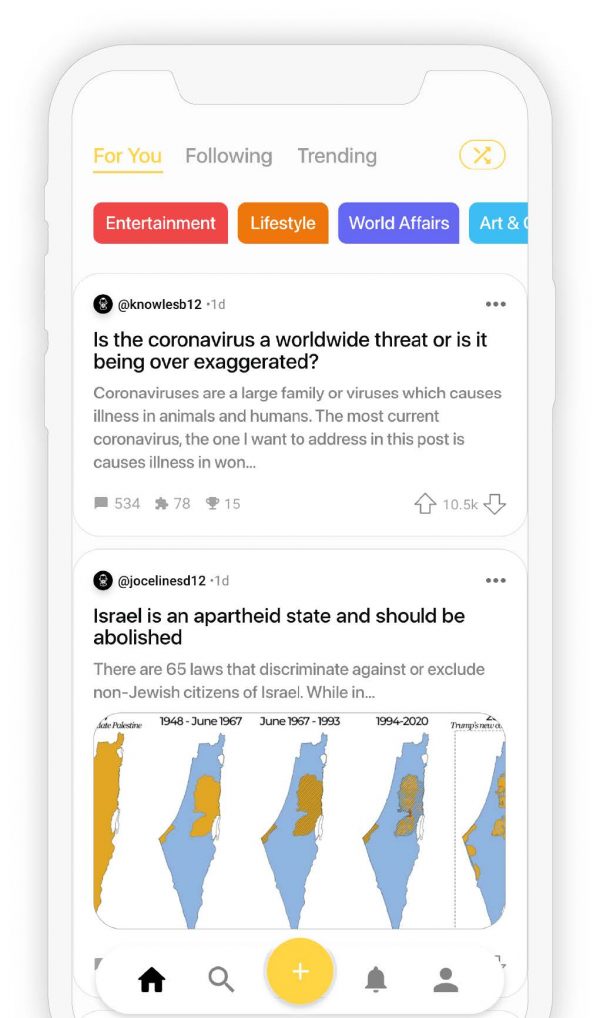Open @knowlesb12's profile avatar

click(103, 304)
